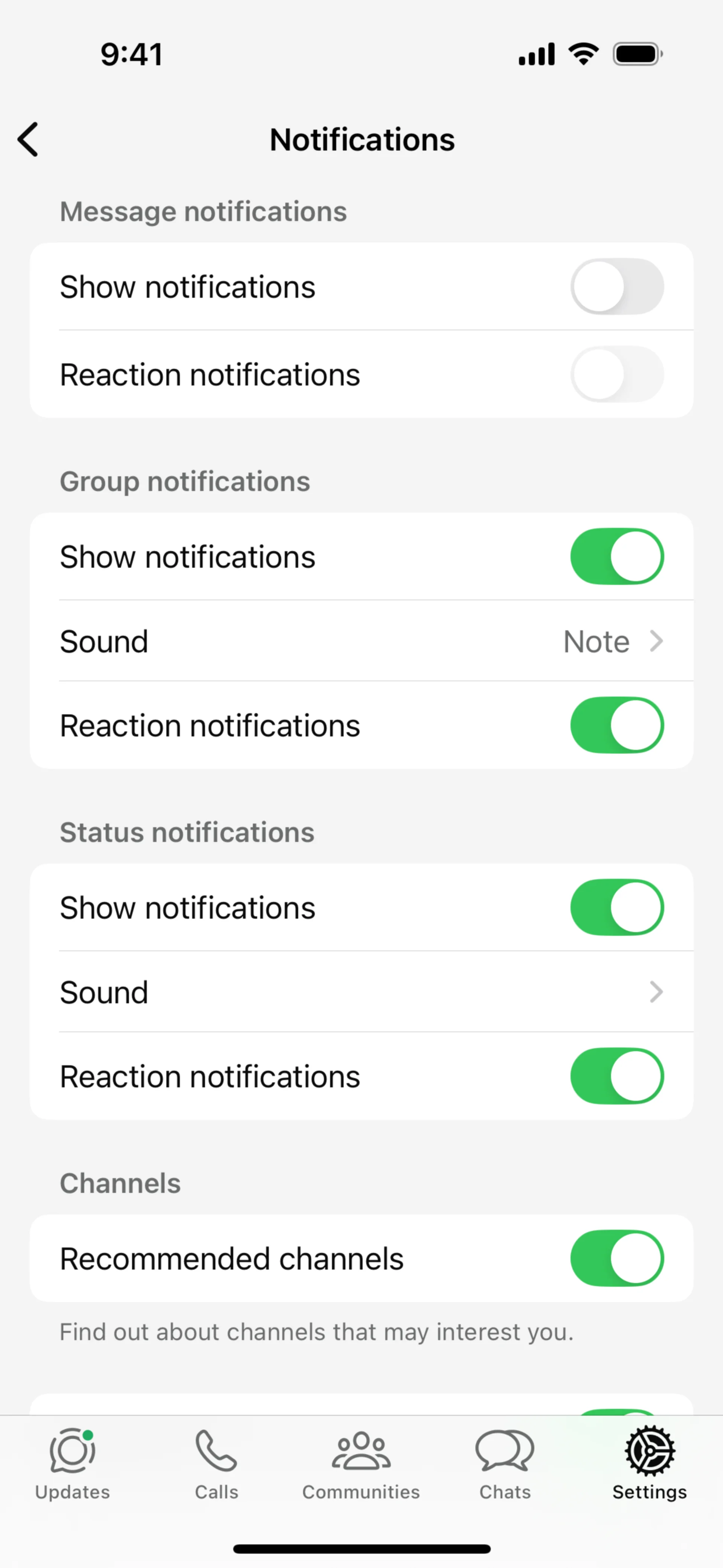
Task: Go back from Notifications screen
Action: 28,139
